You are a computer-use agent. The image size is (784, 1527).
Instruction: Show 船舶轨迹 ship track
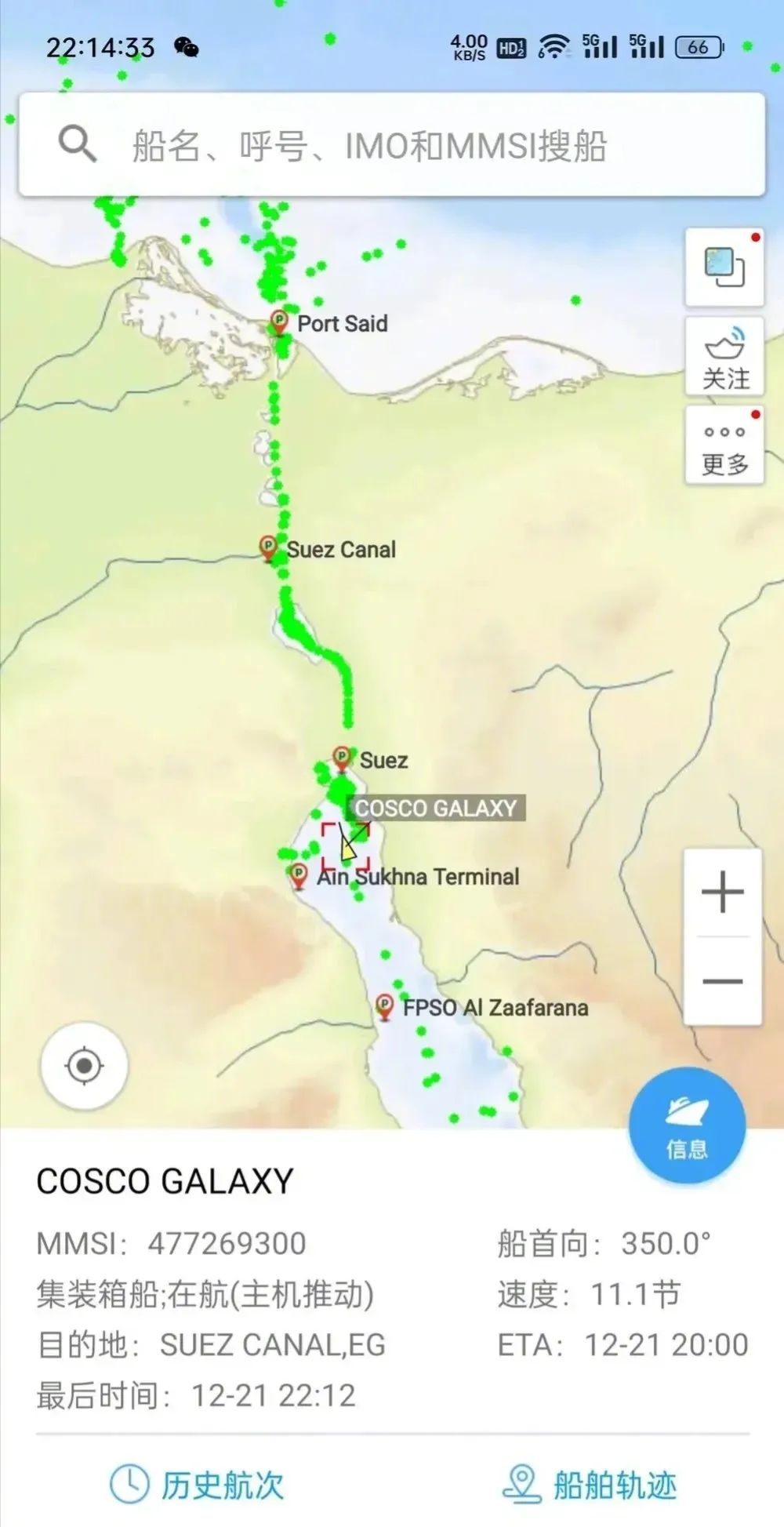click(590, 1485)
